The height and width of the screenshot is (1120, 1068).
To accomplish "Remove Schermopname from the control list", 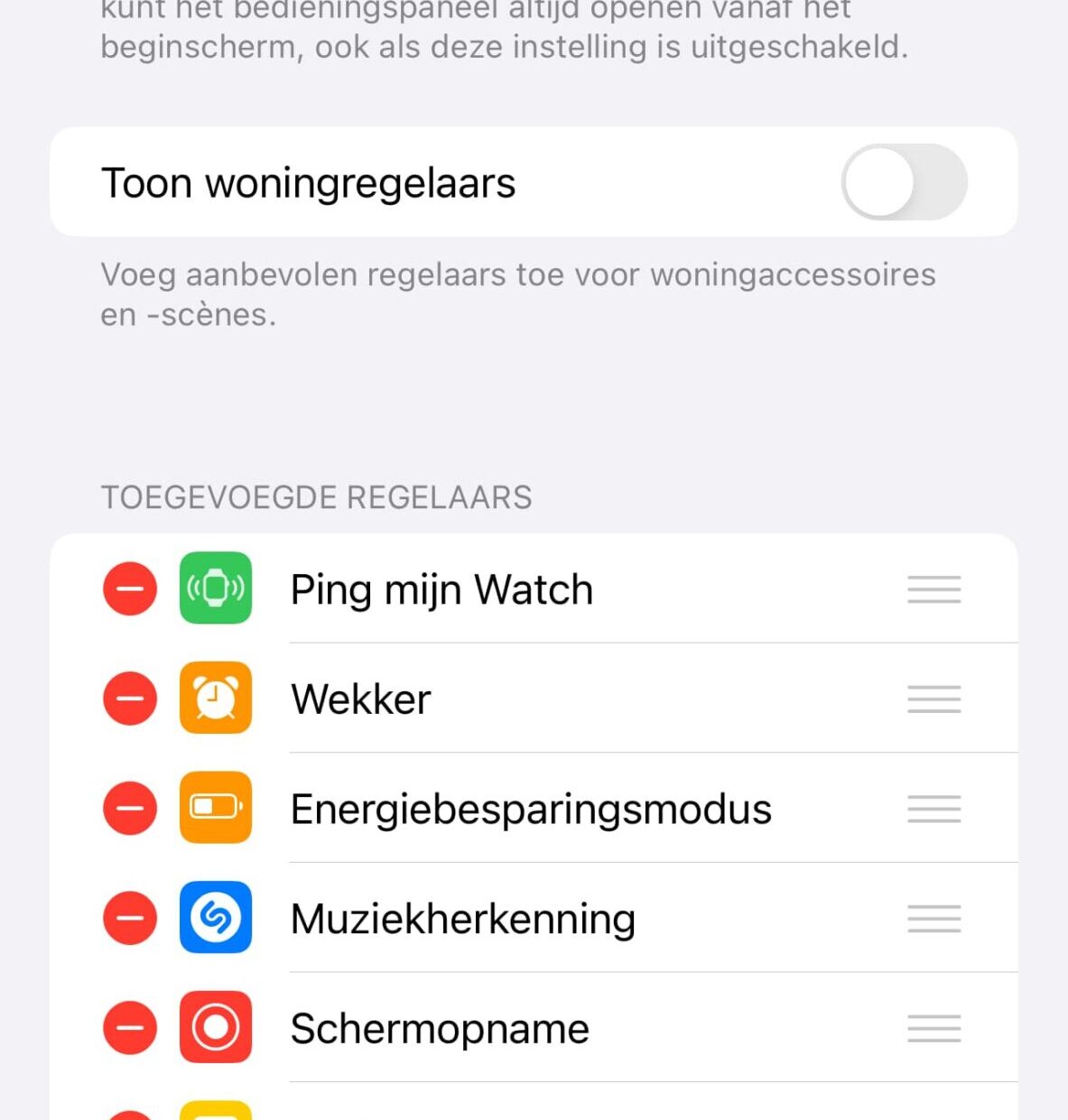I will 130,1028.
